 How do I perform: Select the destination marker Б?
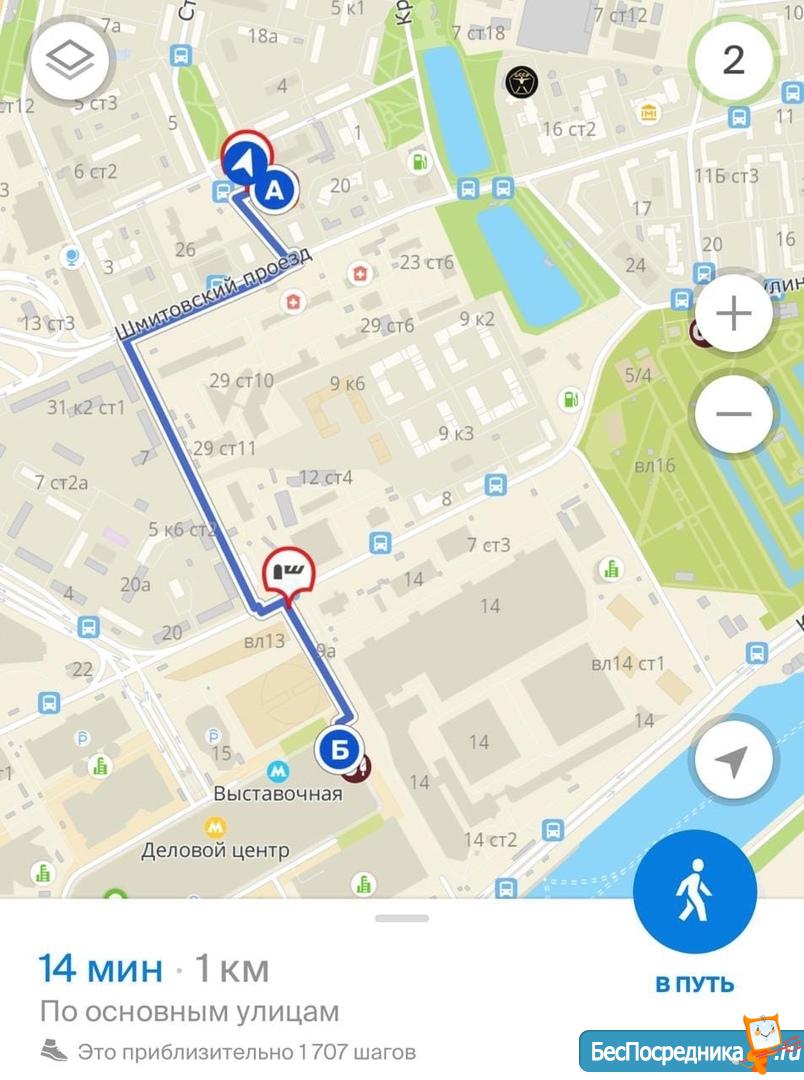pos(337,748)
